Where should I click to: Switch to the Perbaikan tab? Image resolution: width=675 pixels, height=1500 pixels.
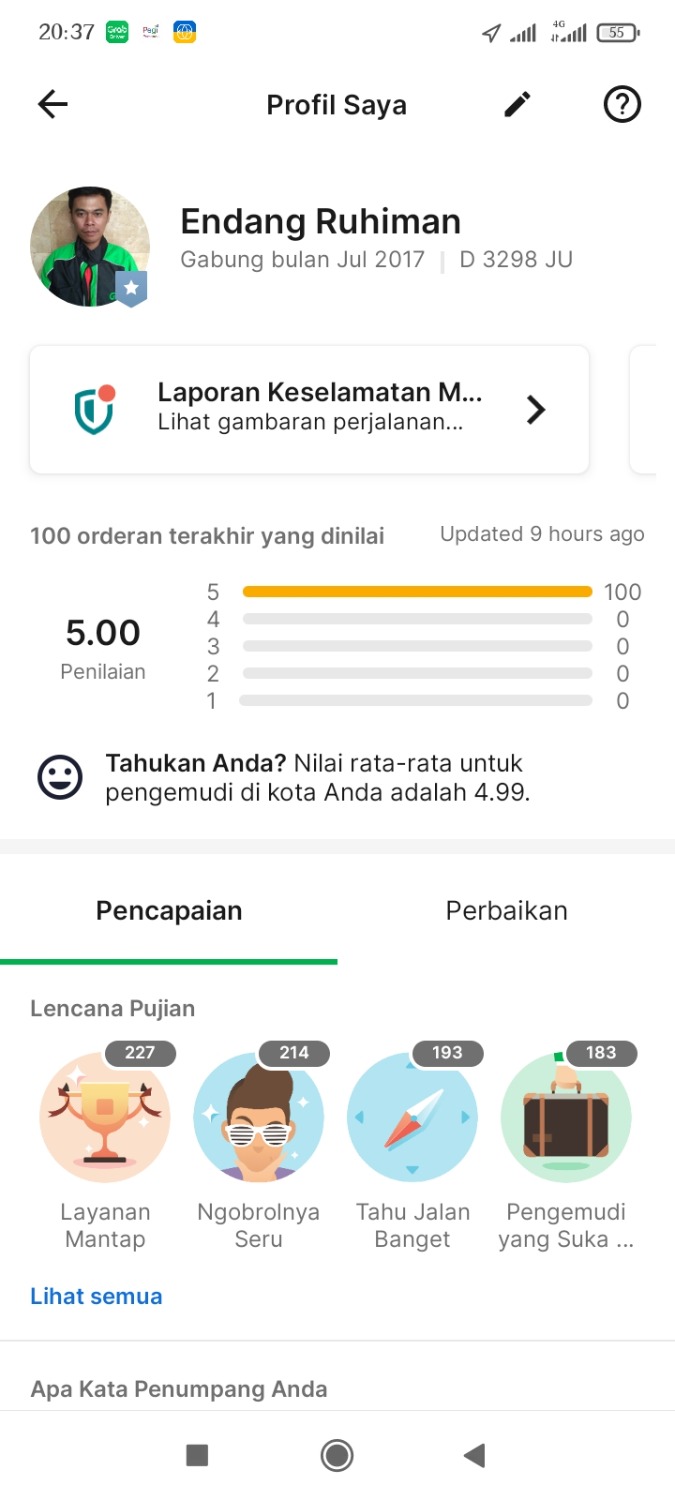pyautogui.click(x=506, y=911)
